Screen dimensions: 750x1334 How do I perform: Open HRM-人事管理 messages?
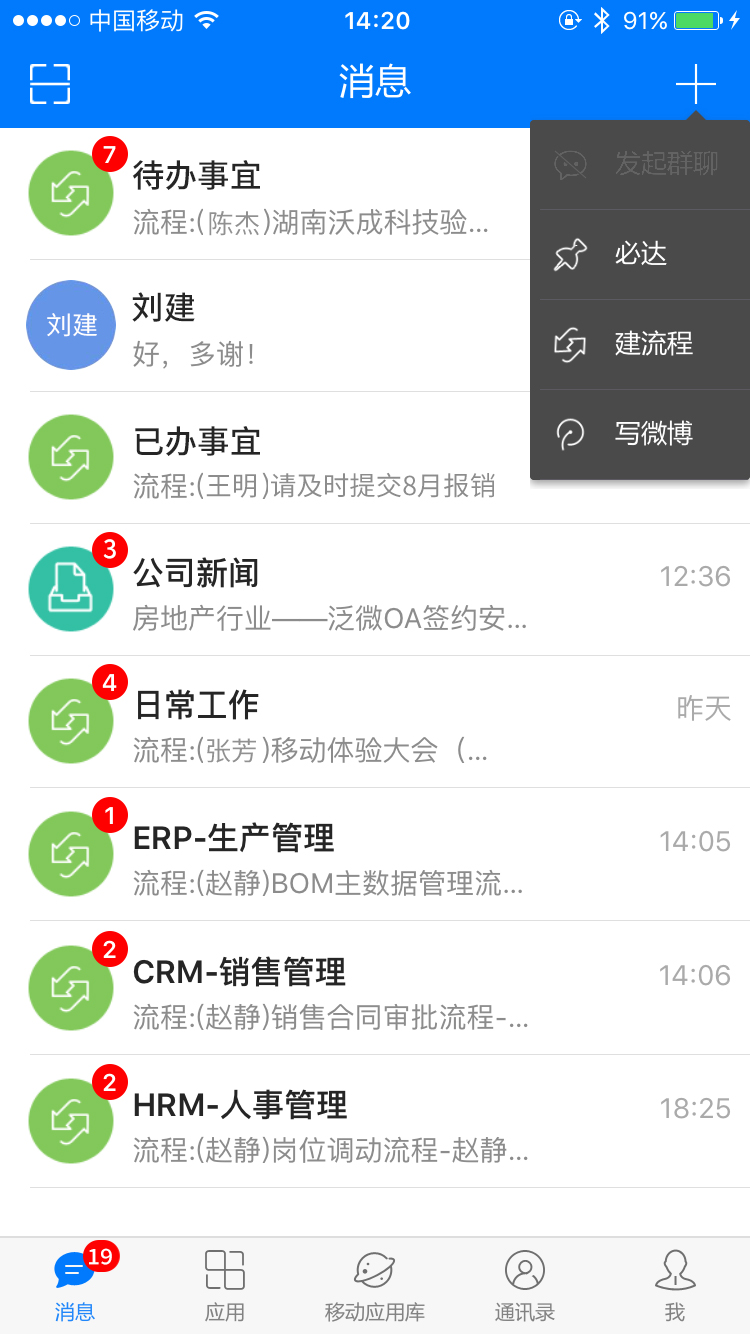375,1120
